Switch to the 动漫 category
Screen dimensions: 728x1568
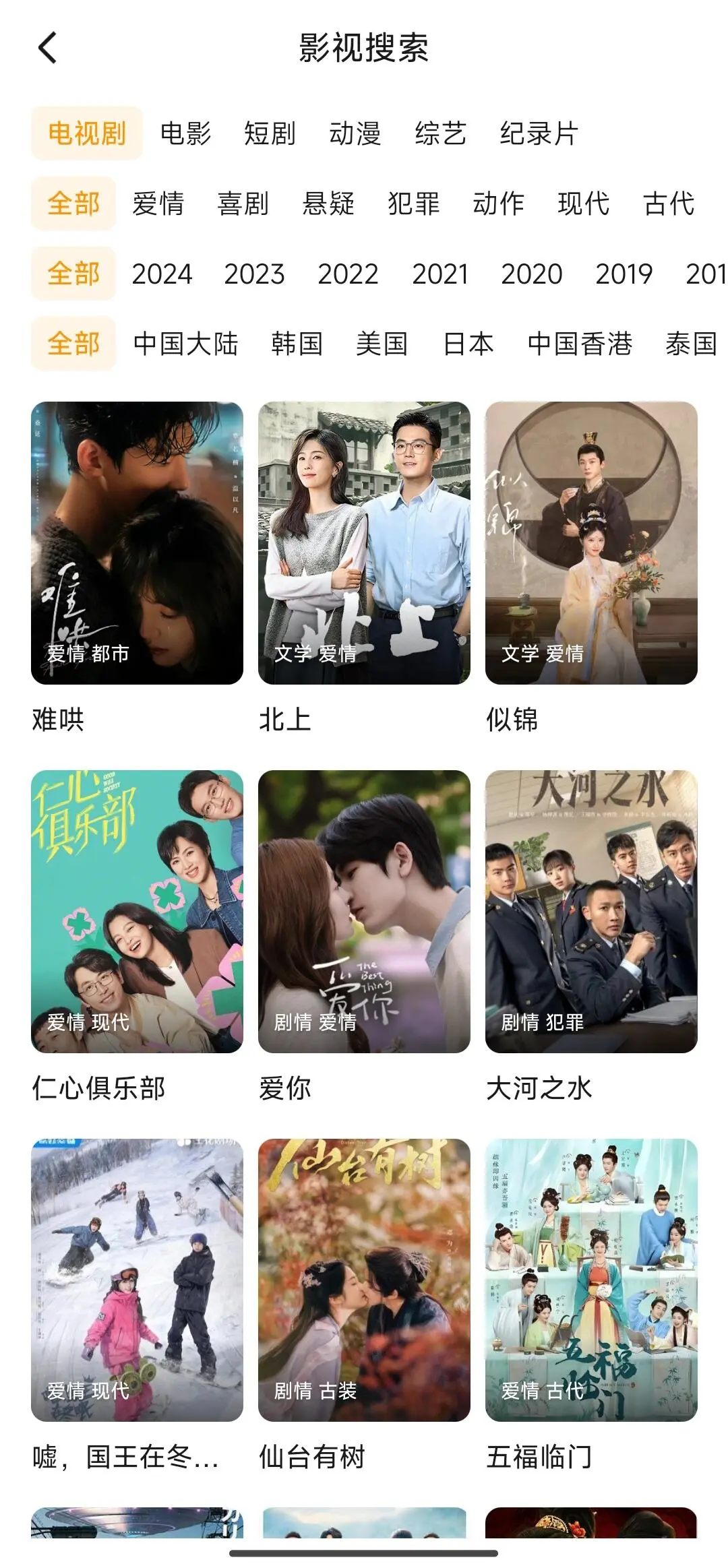pyautogui.click(x=355, y=133)
